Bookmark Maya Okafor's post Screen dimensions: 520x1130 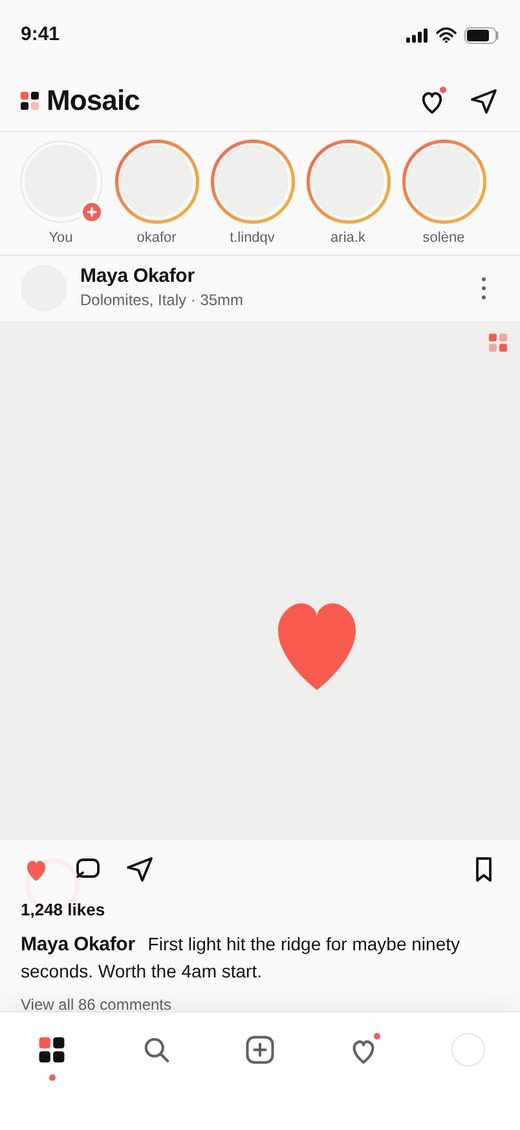point(483,869)
